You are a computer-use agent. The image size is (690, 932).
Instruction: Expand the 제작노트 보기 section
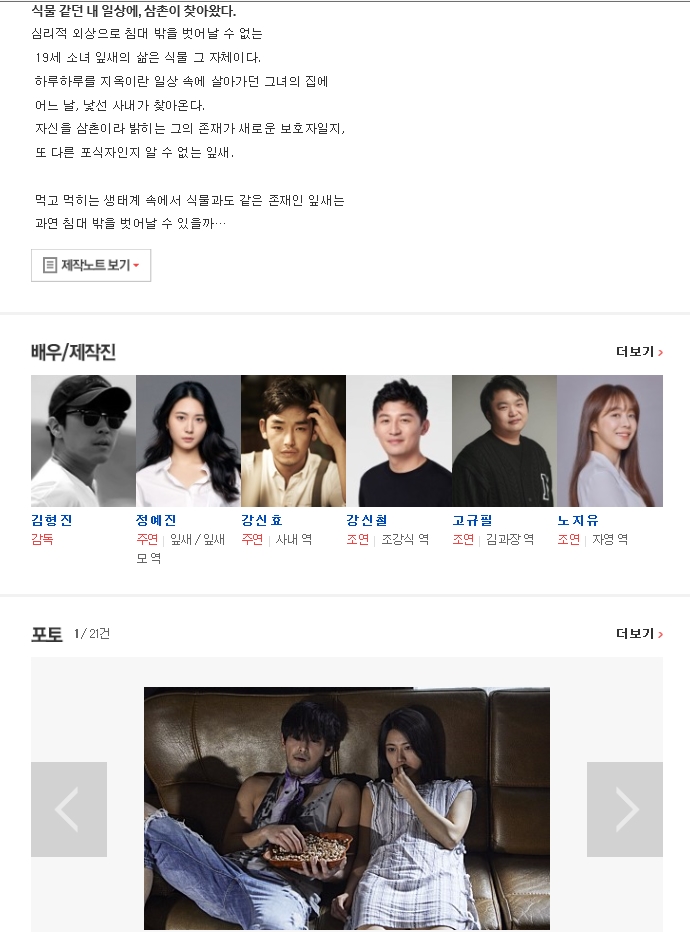click(91, 265)
